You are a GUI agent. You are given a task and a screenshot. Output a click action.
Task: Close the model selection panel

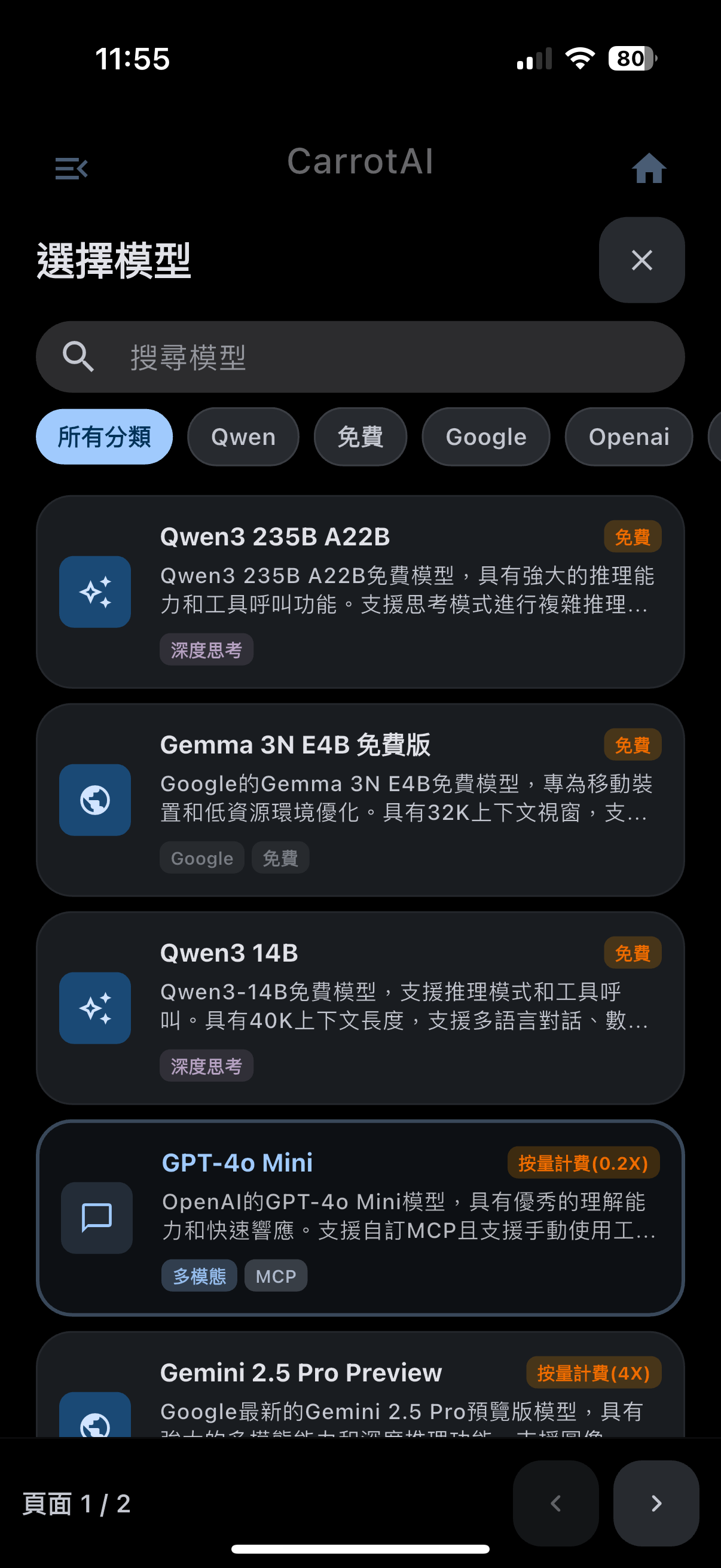click(x=641, y=260)
